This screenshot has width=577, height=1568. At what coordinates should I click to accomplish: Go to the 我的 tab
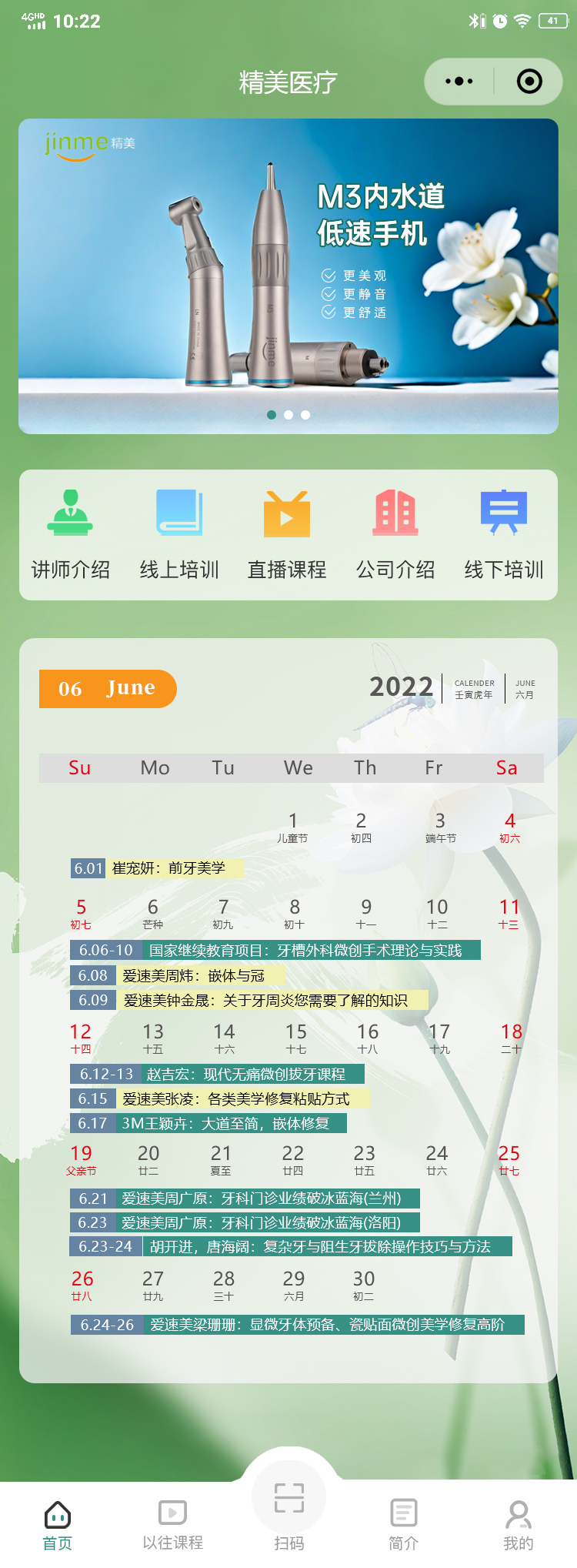[x=519, y=1524]
